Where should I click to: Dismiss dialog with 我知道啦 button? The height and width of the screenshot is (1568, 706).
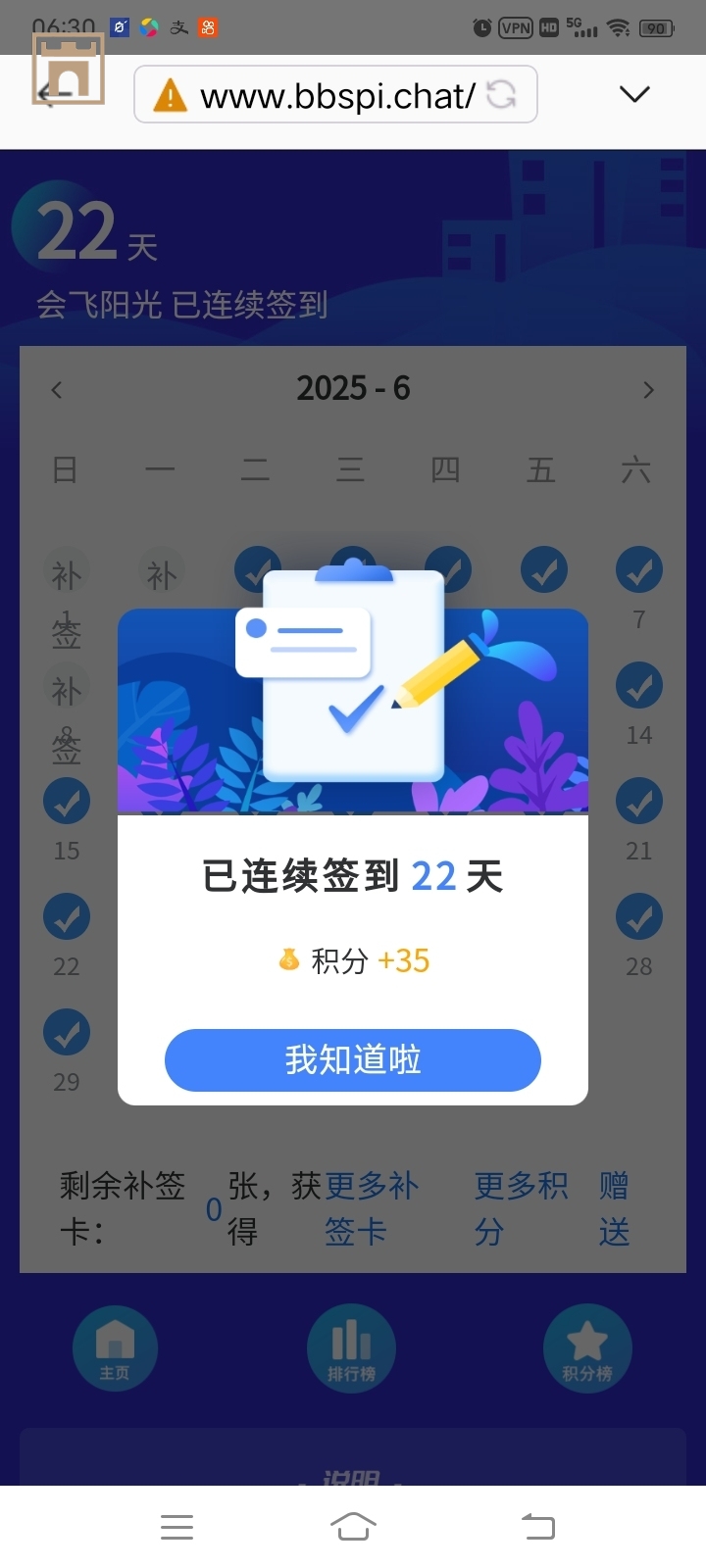point(353,1060)
